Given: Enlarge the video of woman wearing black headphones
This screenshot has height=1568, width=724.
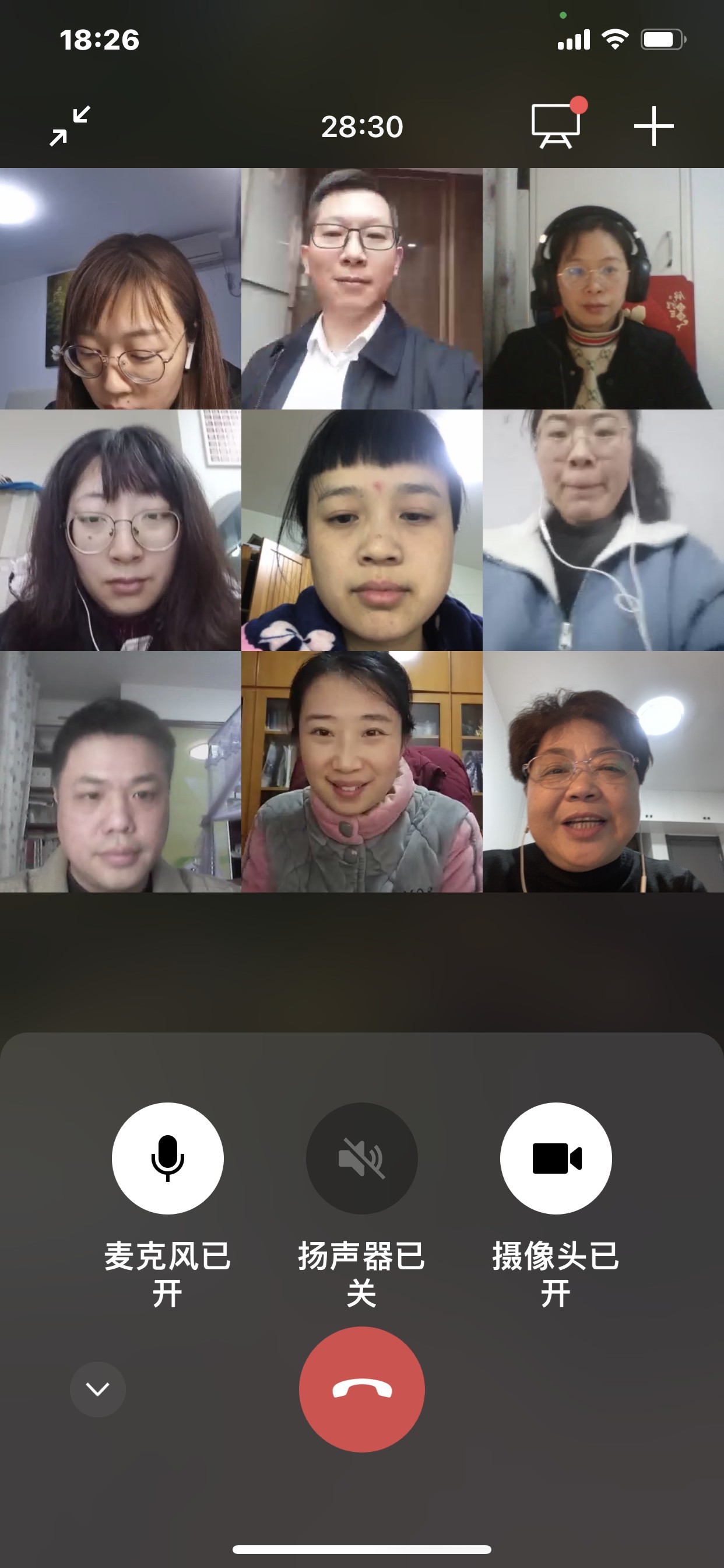Looking at the screenshot, I should point(603,289).
